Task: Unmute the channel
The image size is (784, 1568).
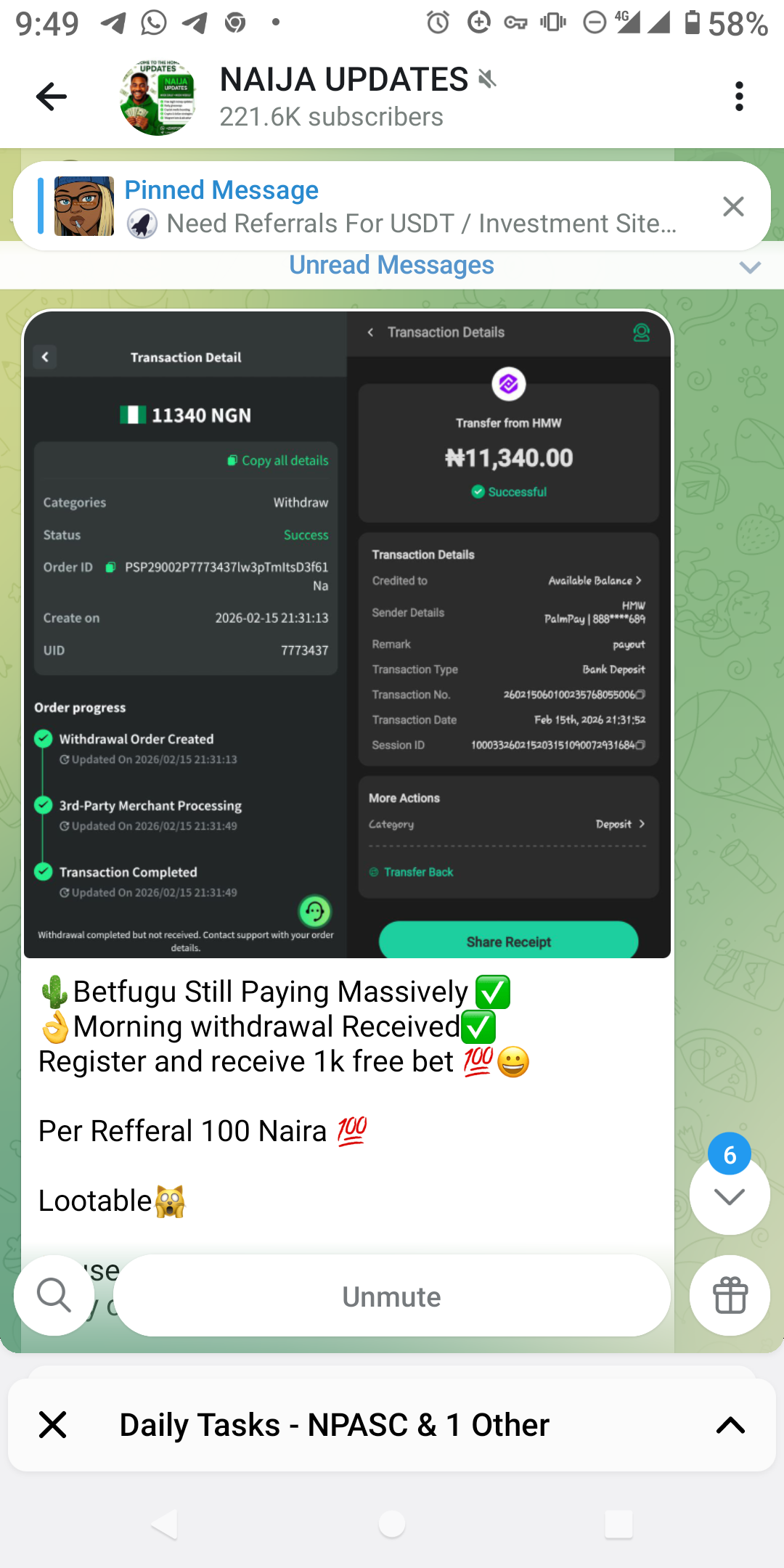Action: 392,1297
